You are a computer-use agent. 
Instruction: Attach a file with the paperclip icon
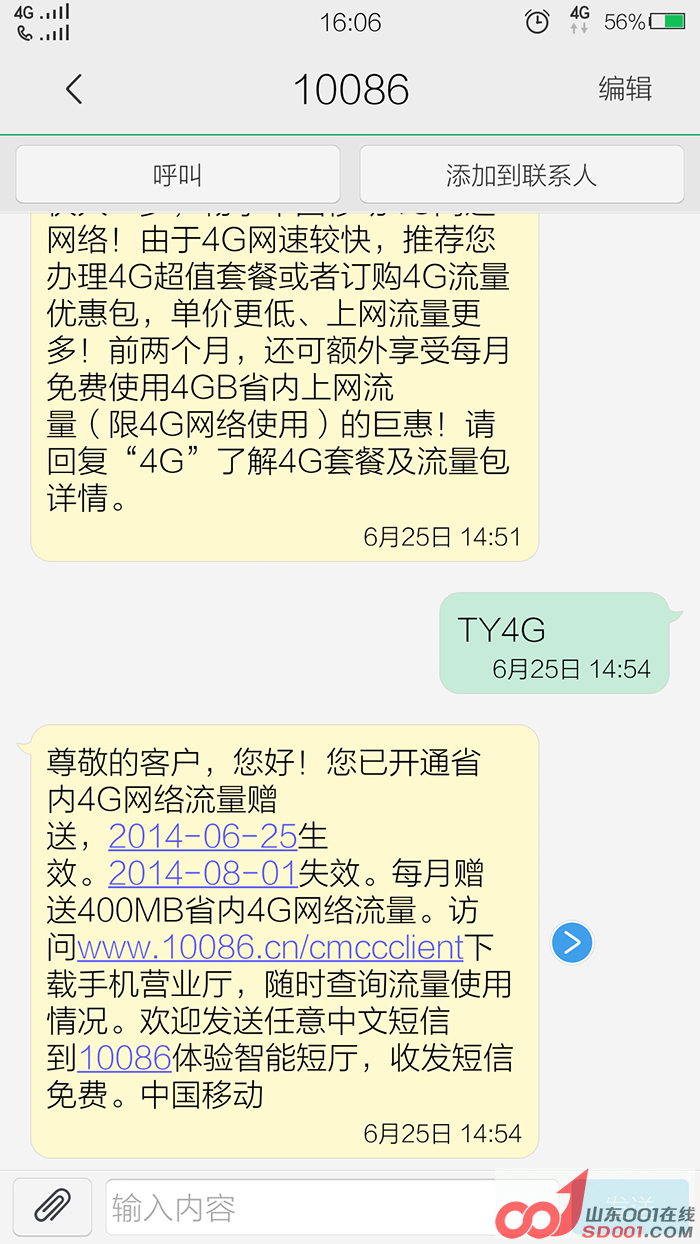click(x=52, y=1206)
